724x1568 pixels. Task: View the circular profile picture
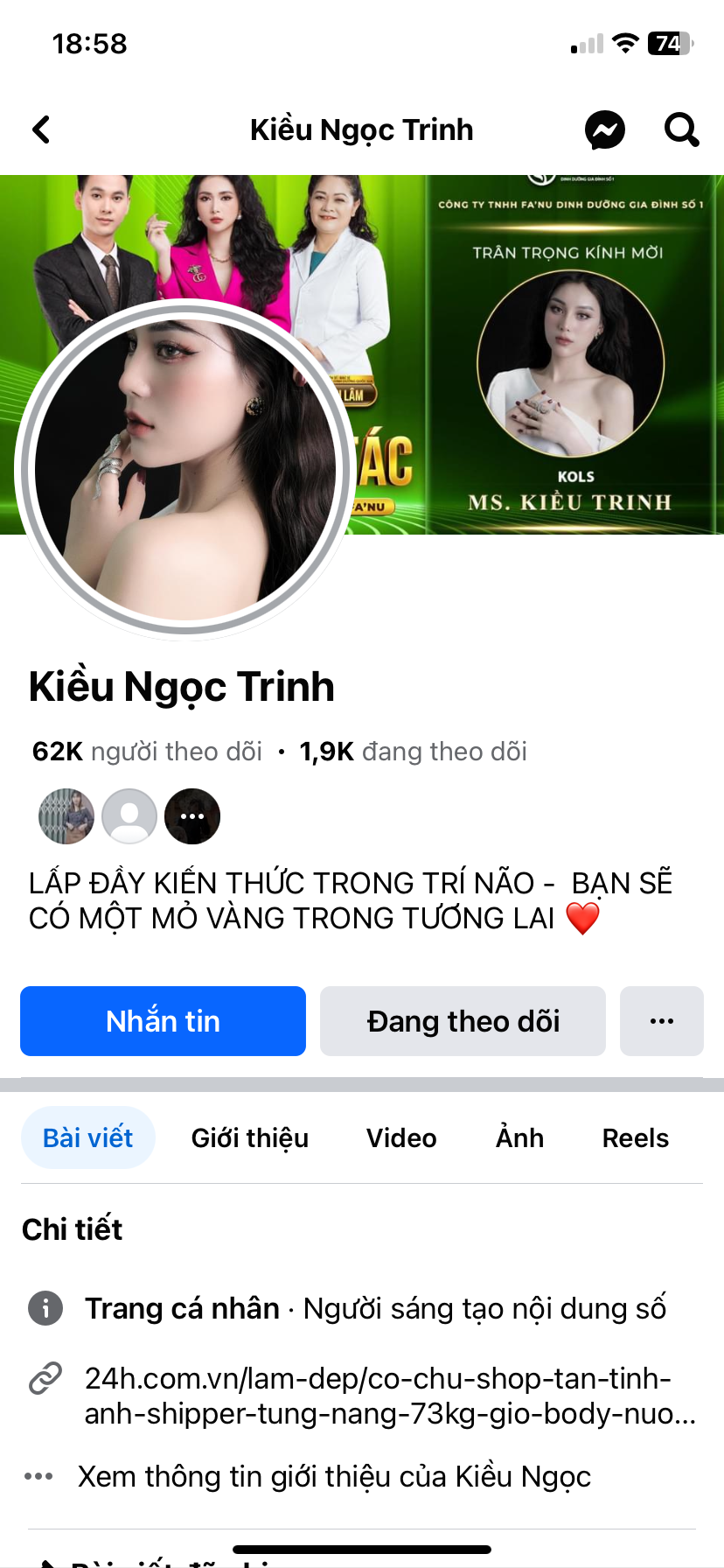184,470
